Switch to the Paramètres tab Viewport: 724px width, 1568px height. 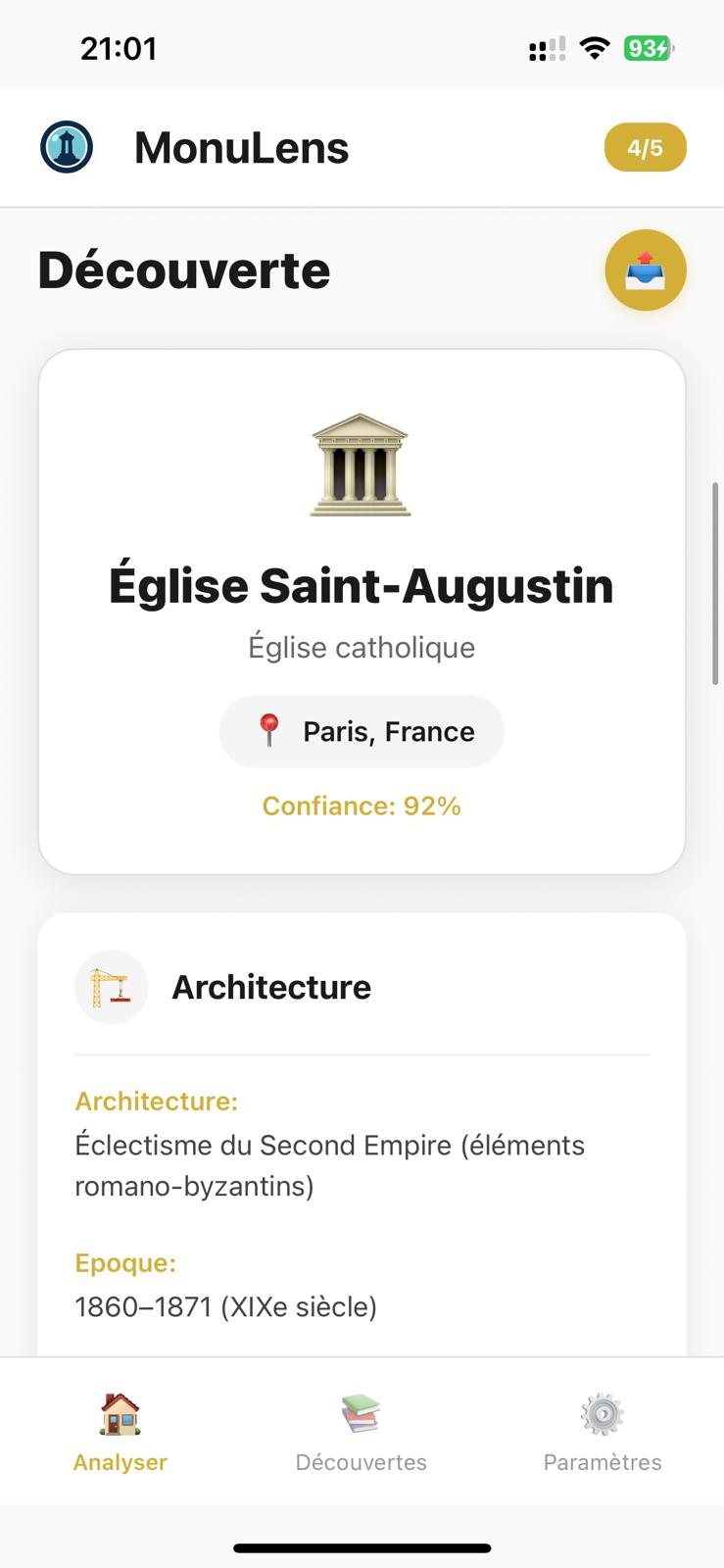coord(603,1436)
